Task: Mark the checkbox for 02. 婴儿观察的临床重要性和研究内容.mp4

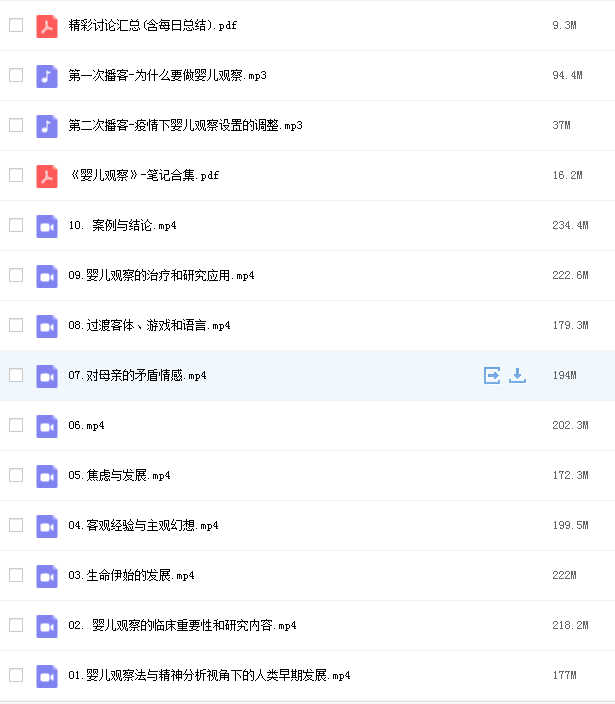Action: (x=16, y=625)
